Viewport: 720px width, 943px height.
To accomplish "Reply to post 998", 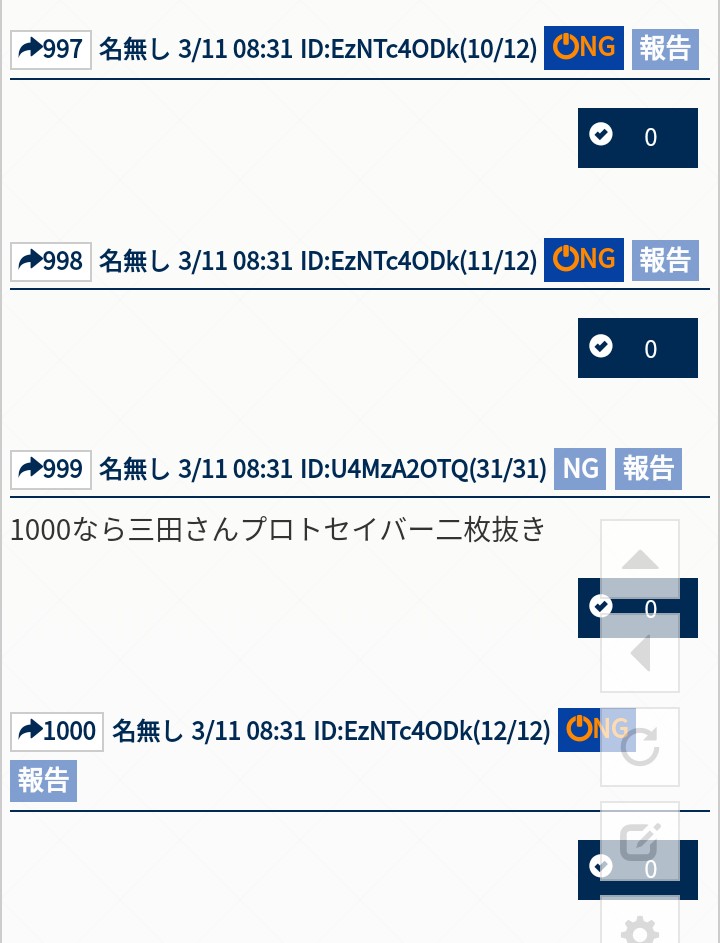I will coord(51,261).
